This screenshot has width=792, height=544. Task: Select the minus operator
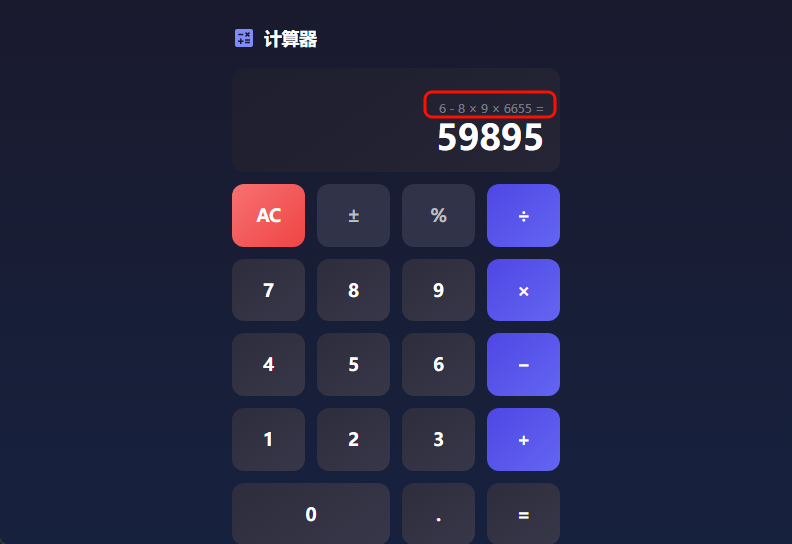523,364
